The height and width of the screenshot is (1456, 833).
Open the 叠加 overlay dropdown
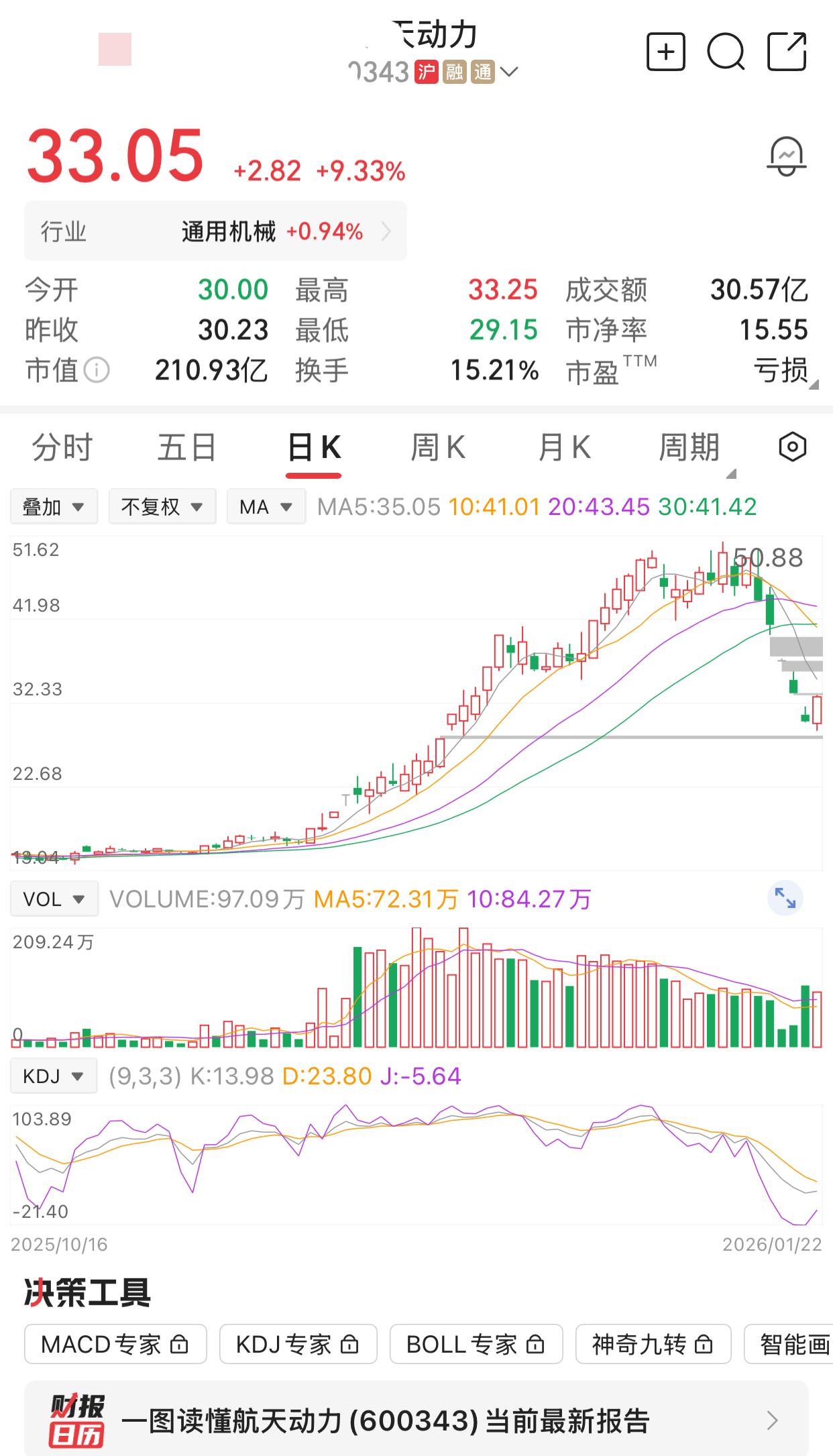pos(53,506)
